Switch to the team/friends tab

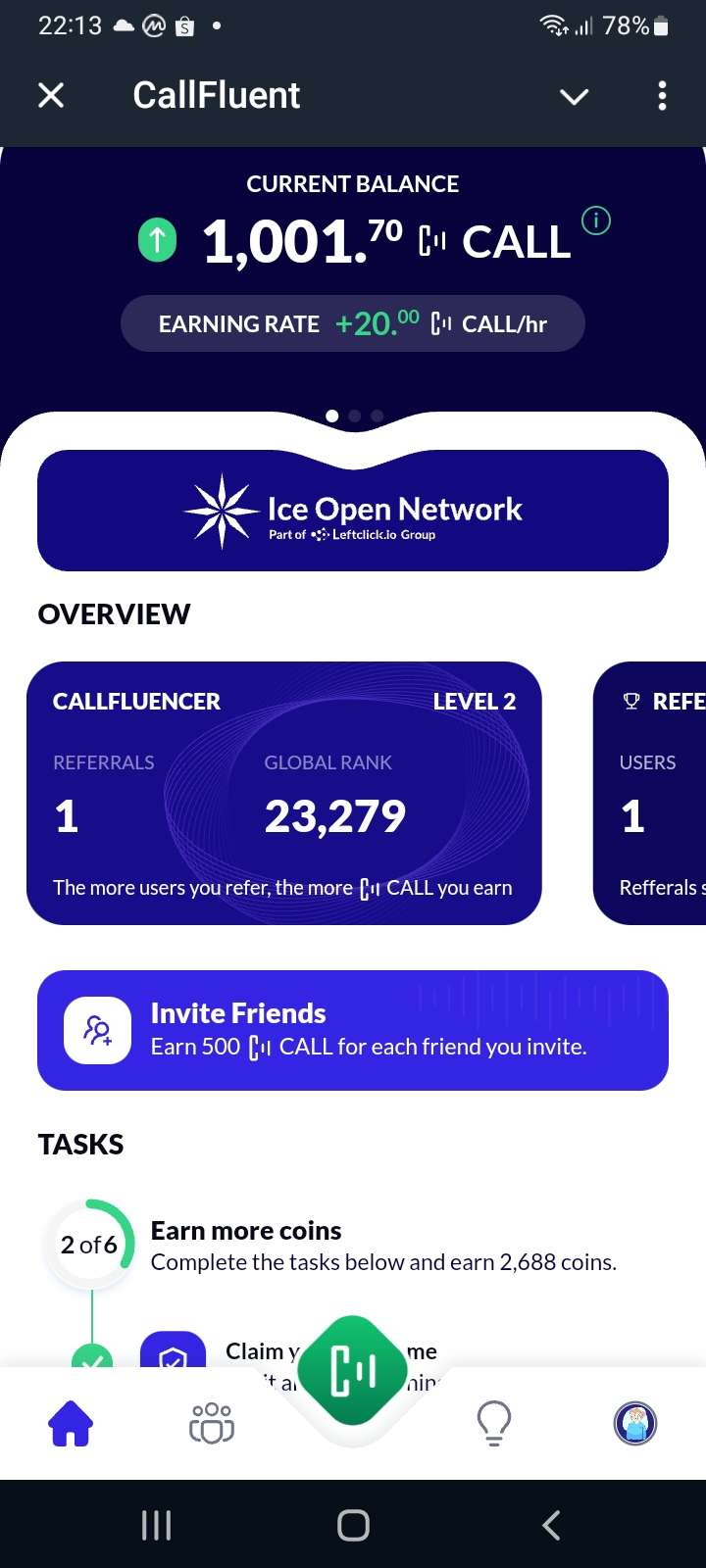point(212,1423)
